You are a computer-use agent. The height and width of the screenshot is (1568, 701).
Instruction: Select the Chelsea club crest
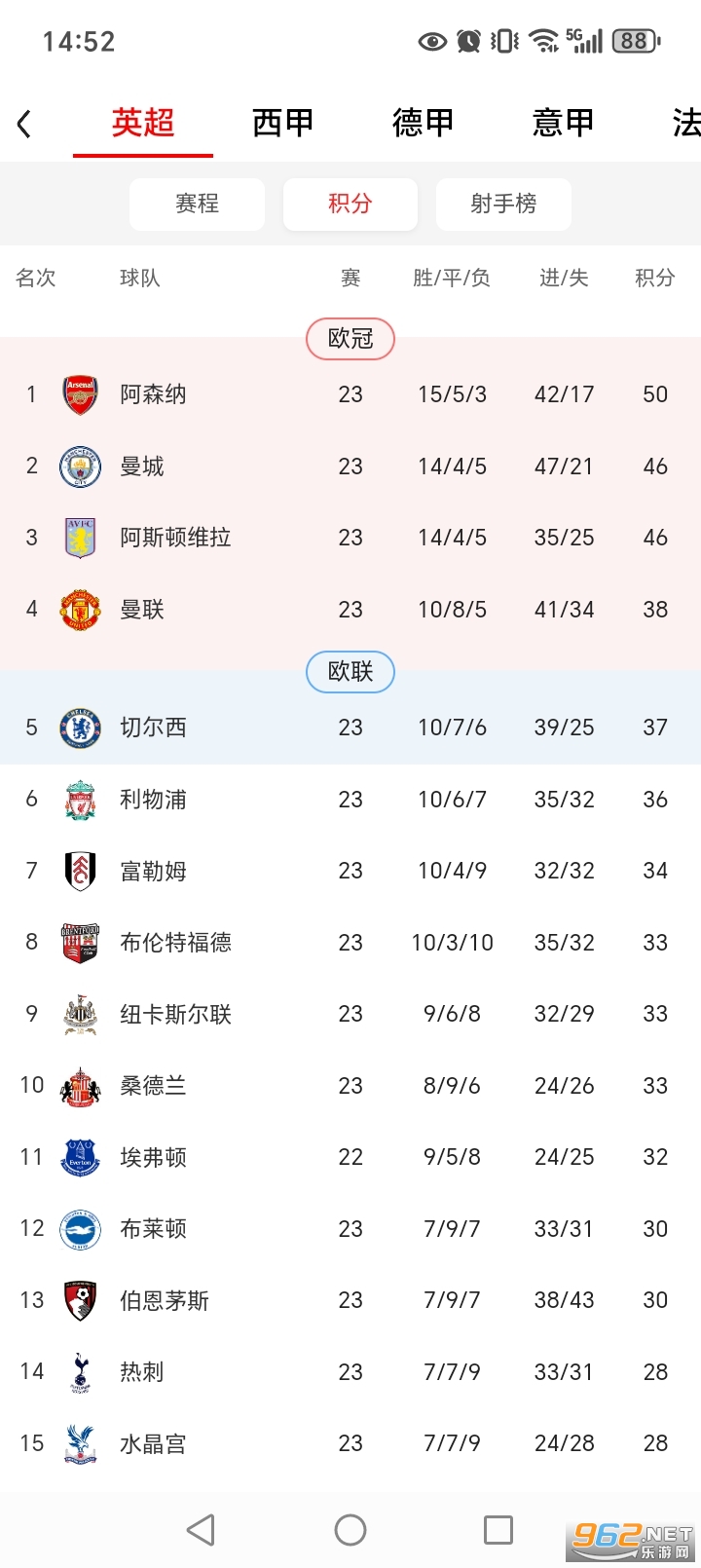[x=79, y=727]
